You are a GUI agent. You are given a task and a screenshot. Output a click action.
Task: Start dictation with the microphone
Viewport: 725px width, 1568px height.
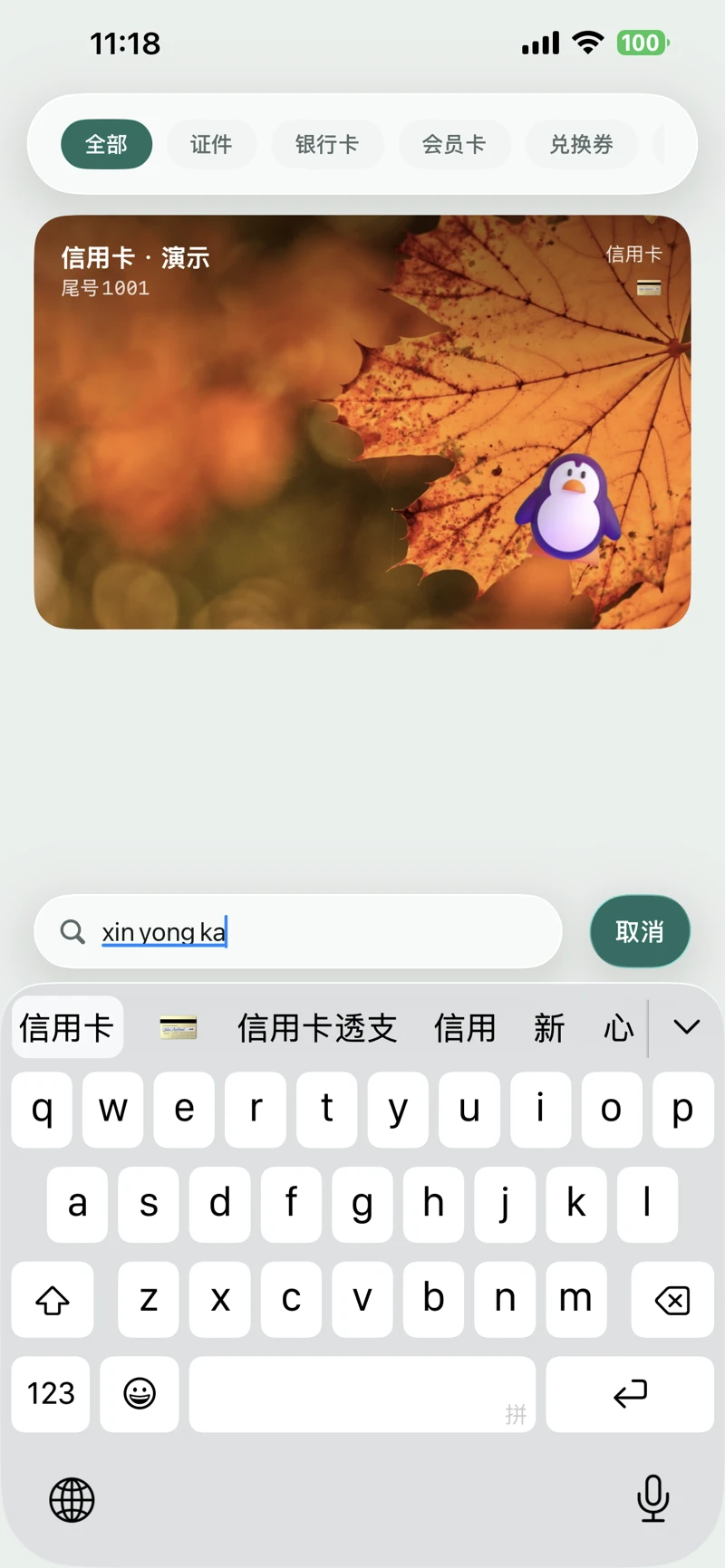[x=653, y=1498]
